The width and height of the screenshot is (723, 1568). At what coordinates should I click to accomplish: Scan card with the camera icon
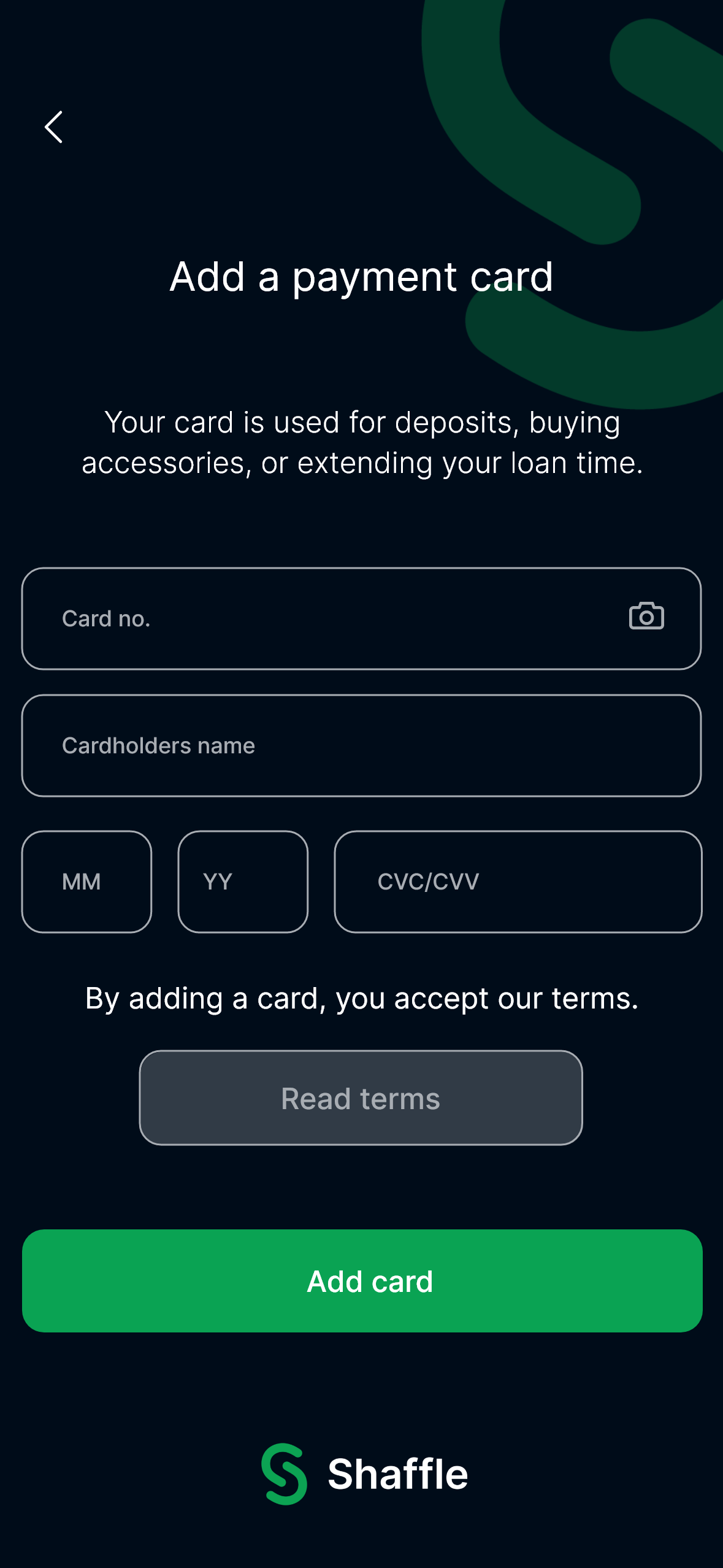point(646,617)
